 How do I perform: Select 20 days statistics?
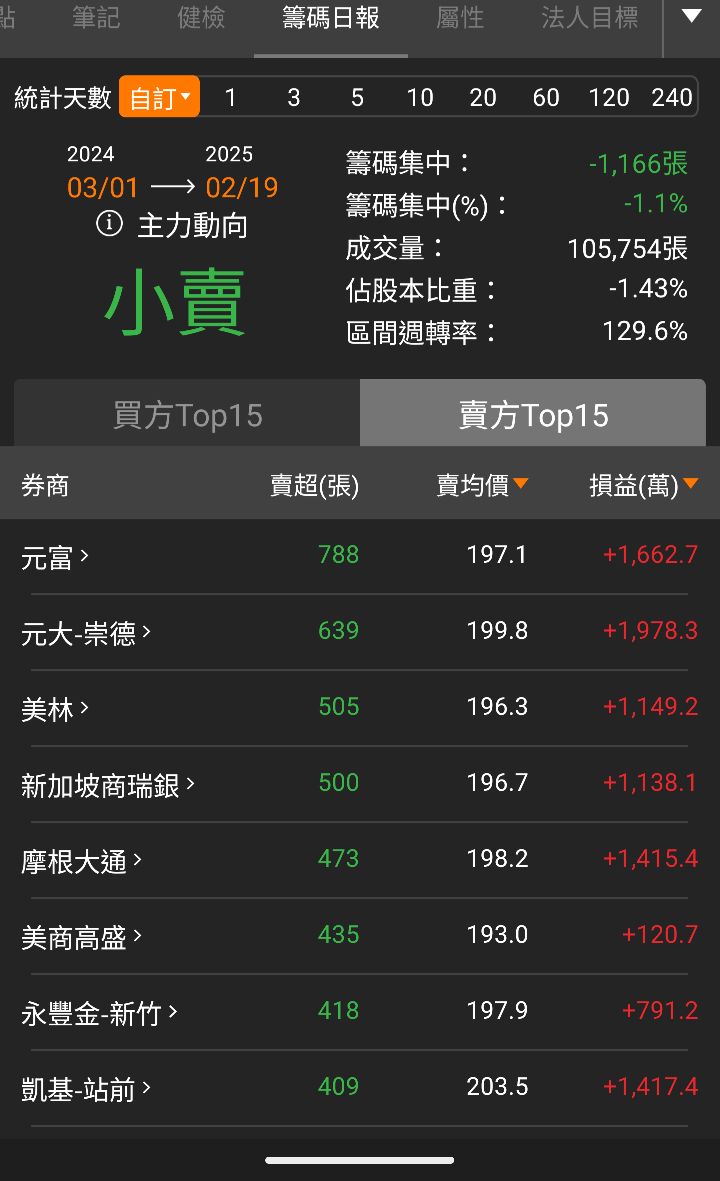pyautogui.click(x=483, y=97)
